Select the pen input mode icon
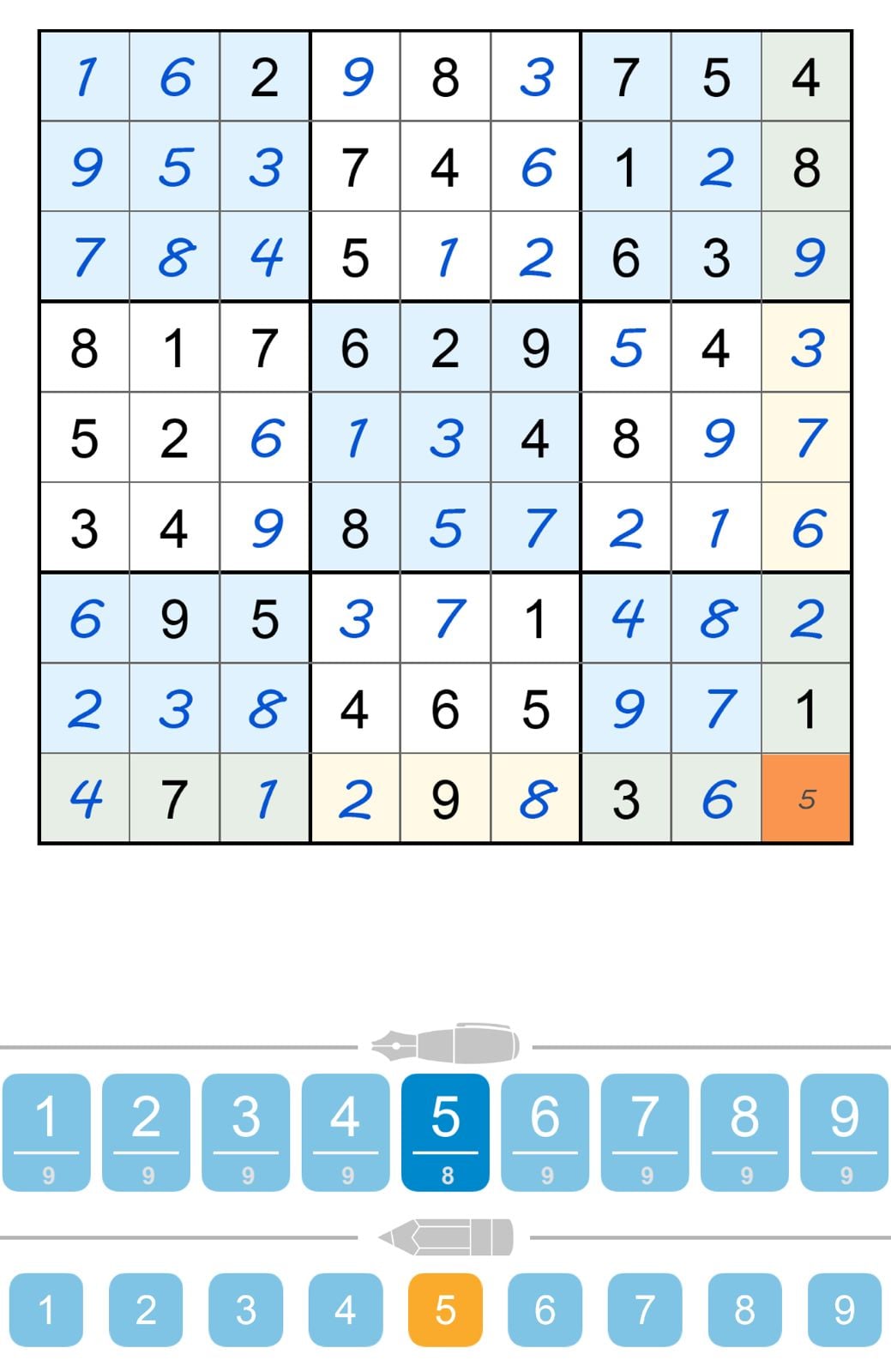 point(442,1044)
